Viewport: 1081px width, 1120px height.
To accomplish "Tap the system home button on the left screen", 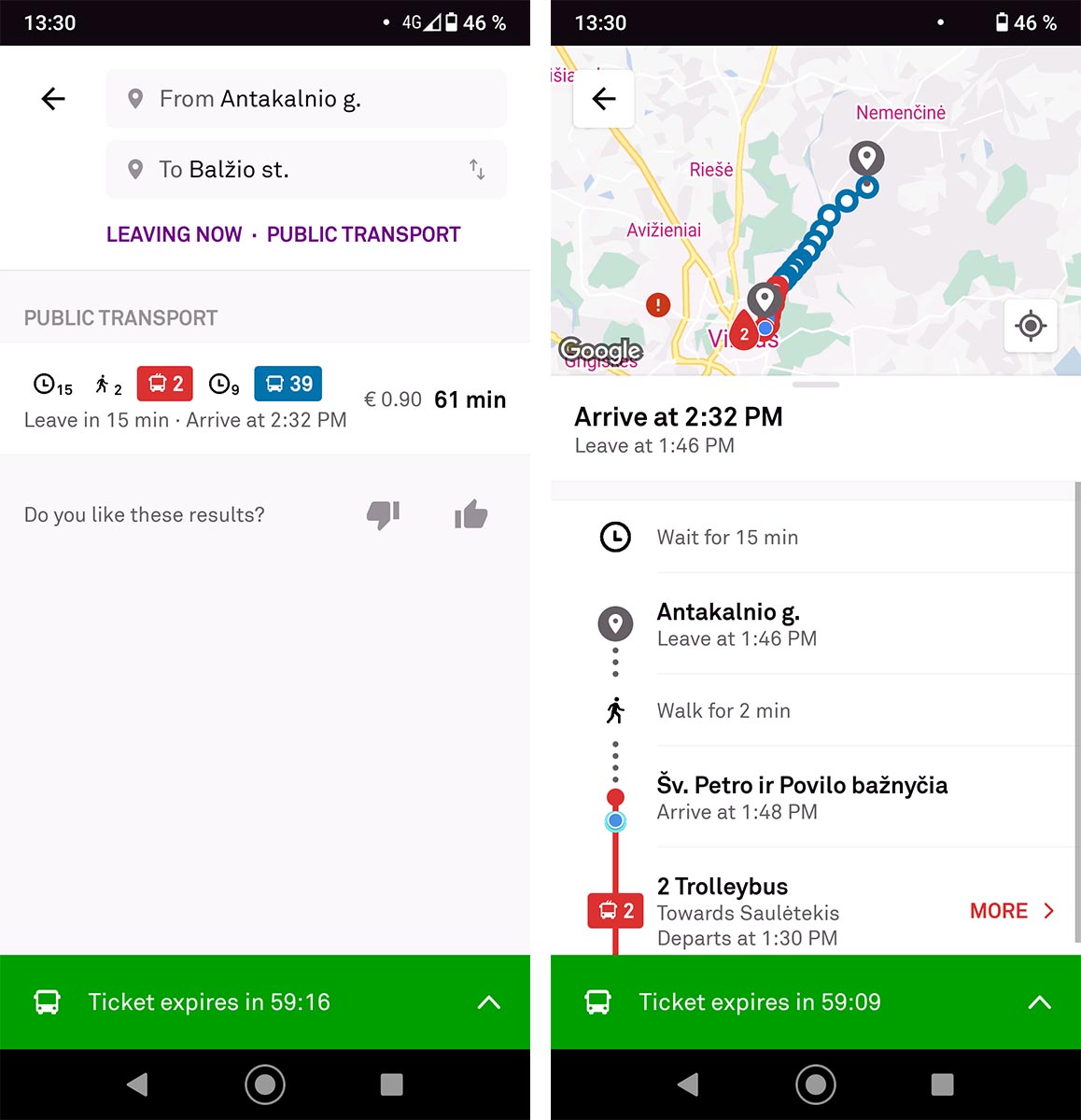I will click(265, 1085).
